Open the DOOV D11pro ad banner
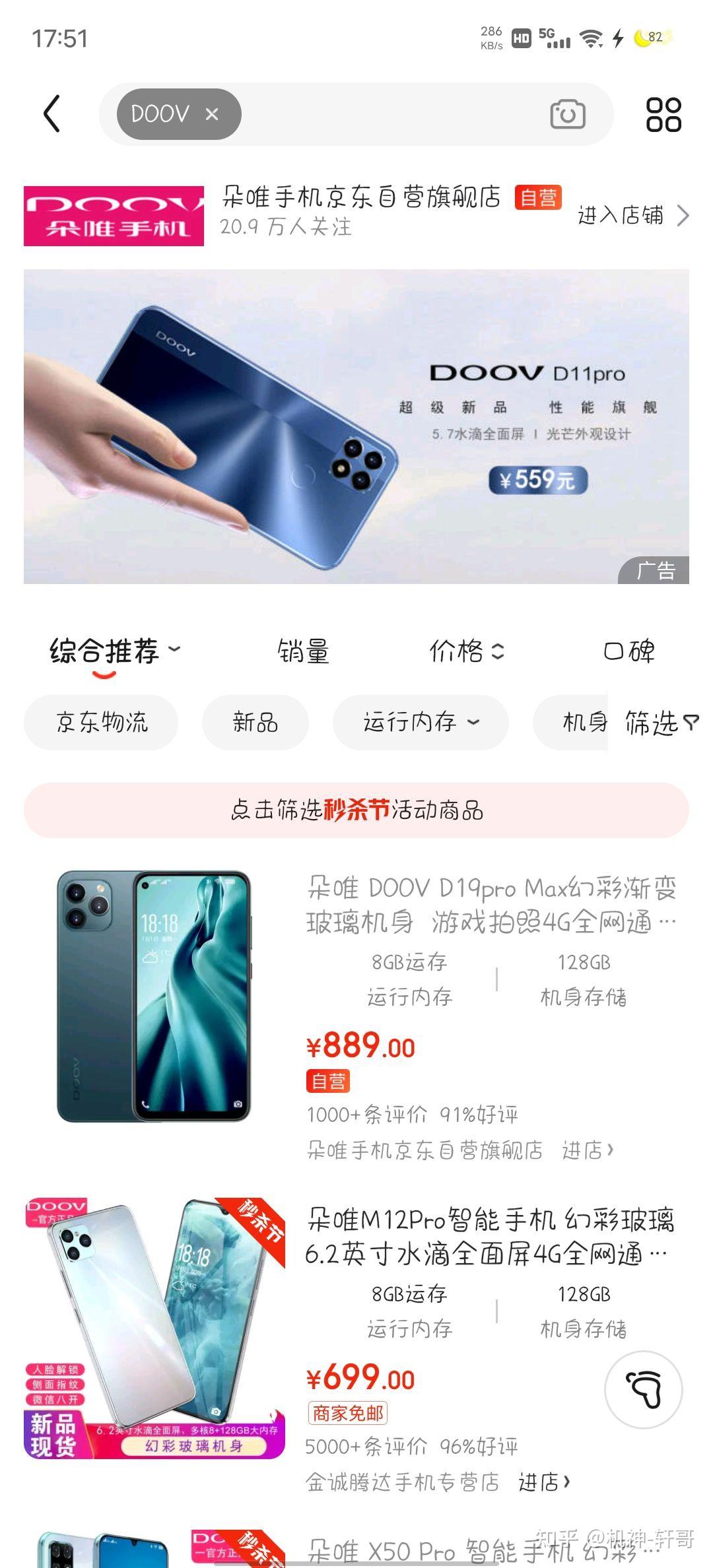The width and height of the screenshot is (713, 1568). (356, 426)
